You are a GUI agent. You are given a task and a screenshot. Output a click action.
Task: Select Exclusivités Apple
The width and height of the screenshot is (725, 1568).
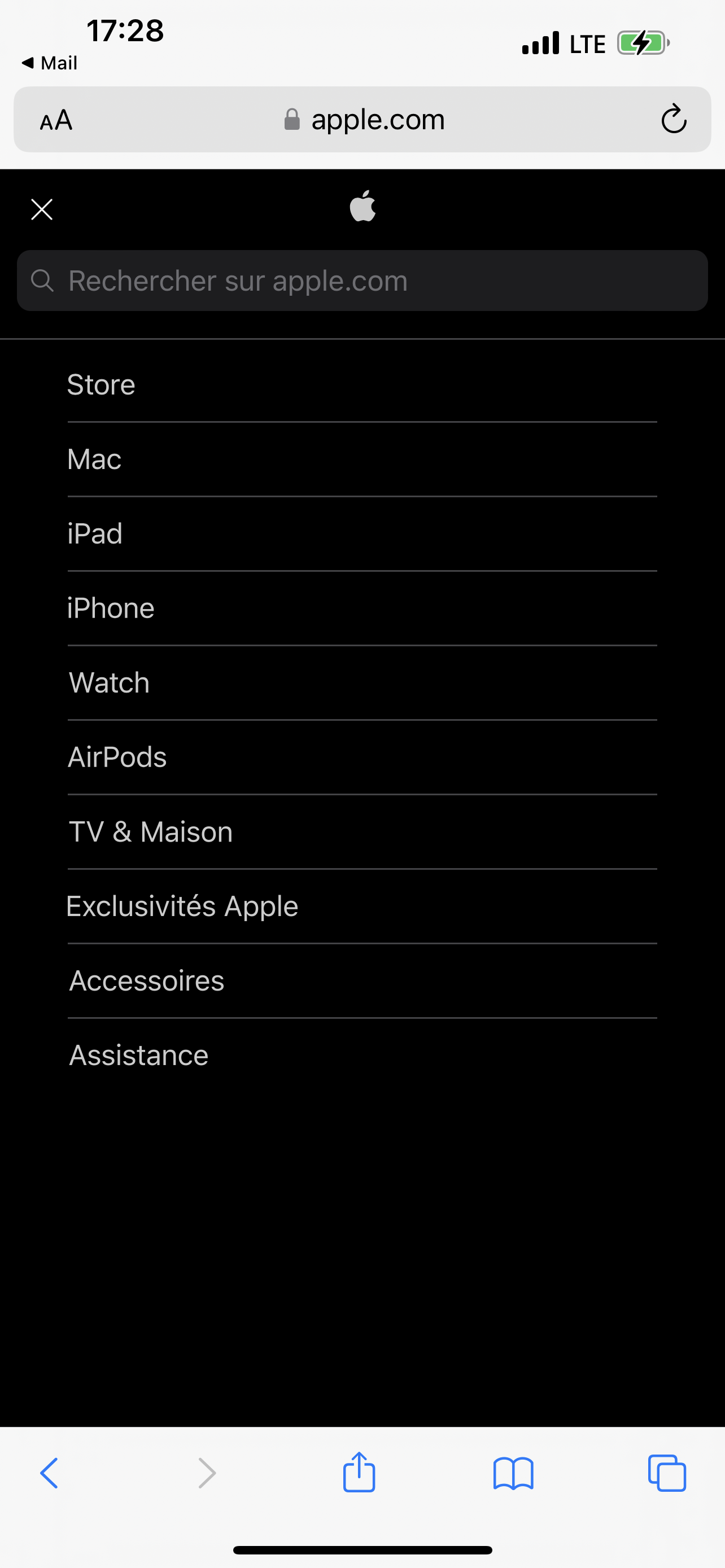click(x=182, y=906)
